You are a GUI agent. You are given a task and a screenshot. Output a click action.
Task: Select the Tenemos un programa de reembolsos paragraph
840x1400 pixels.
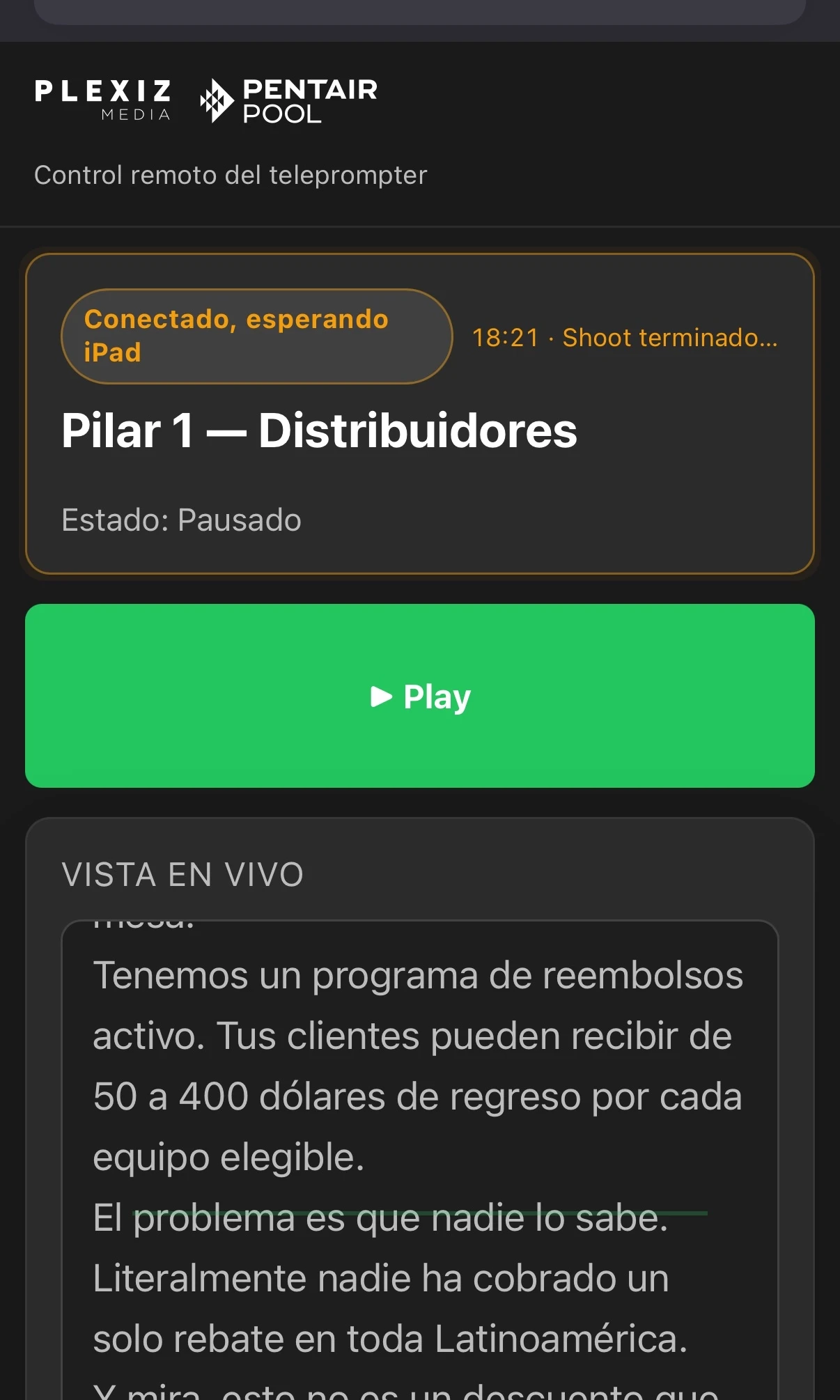(x=418, y=1066)
